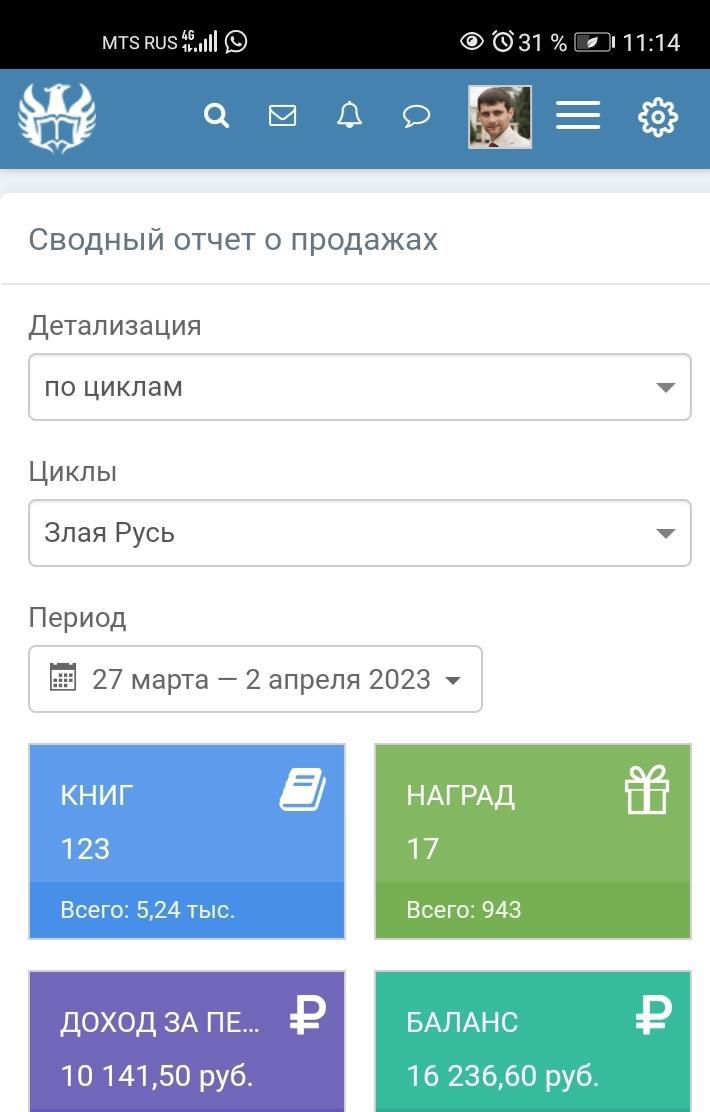
Task: Open the ДОХОД ЗА ПЕ… card
Action: point(187,1045)
